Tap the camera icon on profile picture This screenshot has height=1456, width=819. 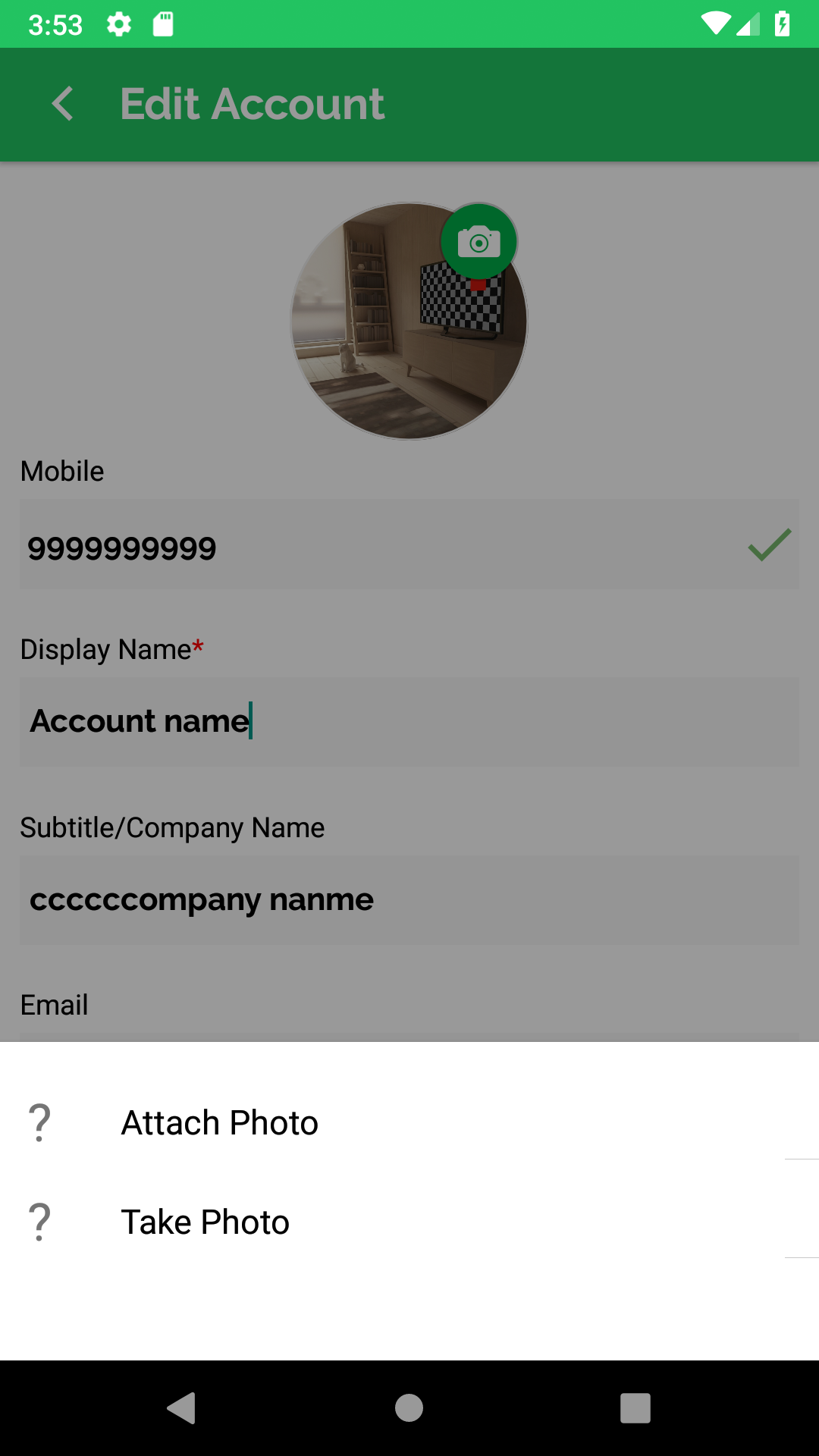(478, 240)
